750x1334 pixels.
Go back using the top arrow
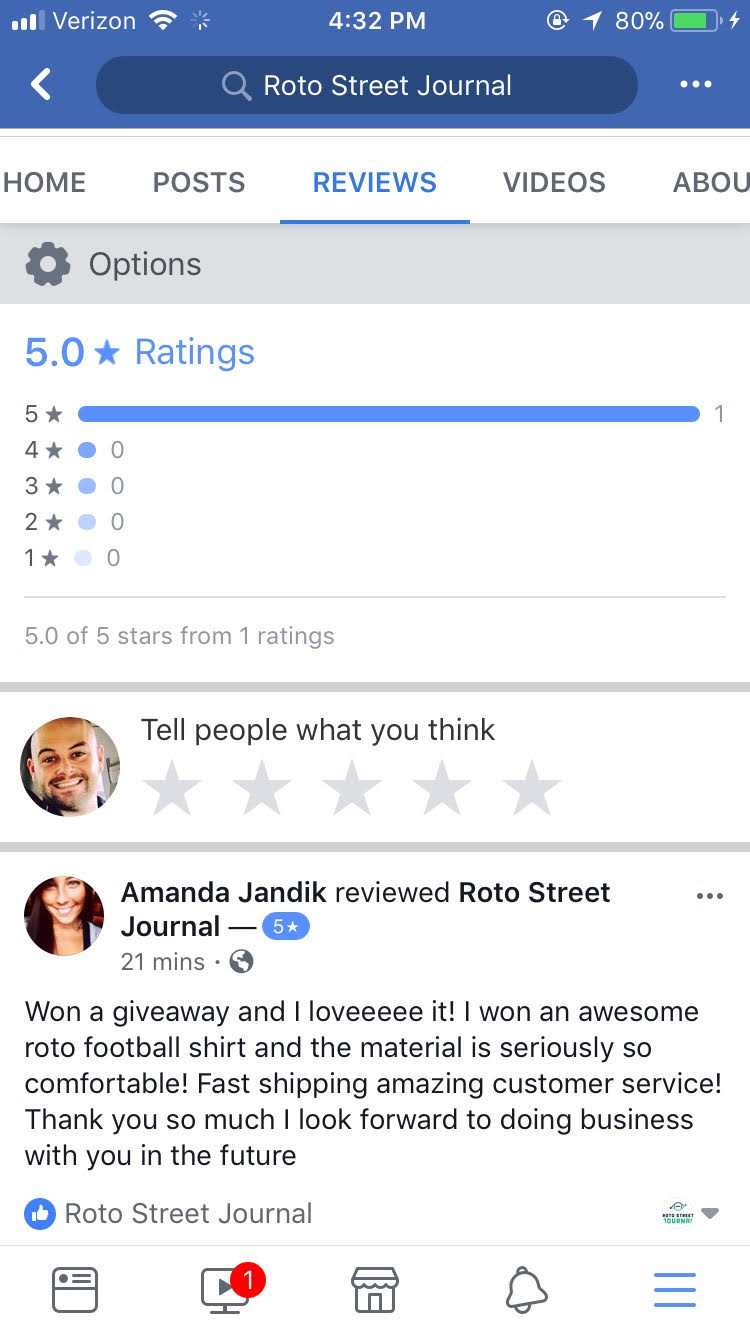(x=41, y=85)
